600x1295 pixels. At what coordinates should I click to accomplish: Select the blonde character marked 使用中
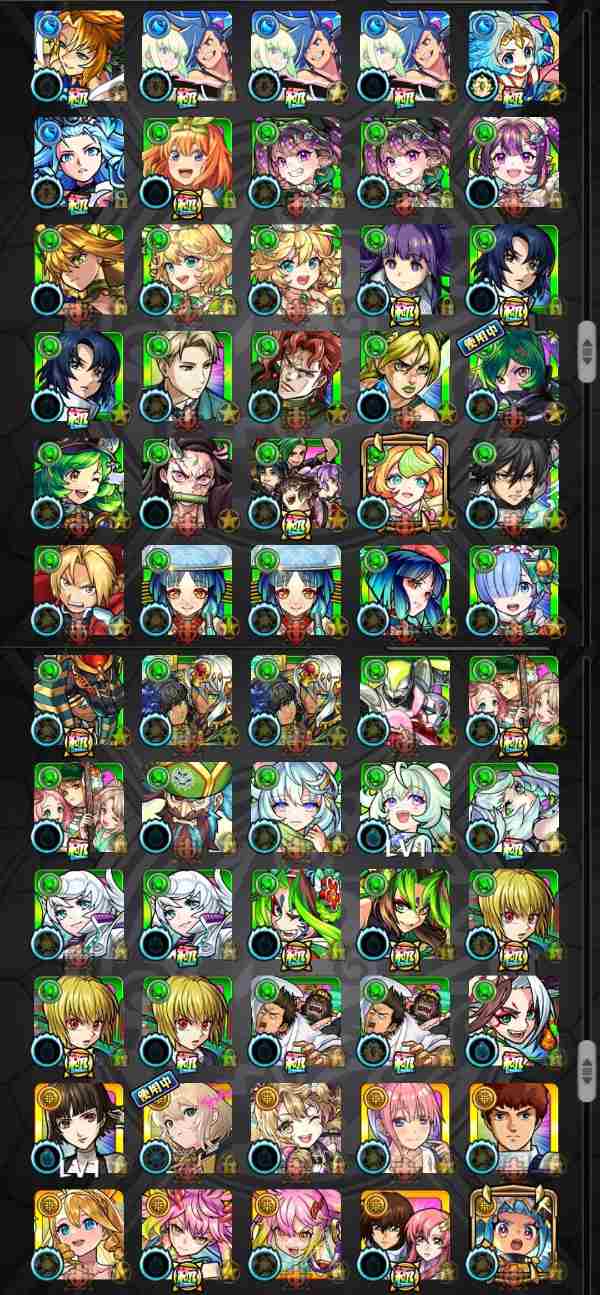[x=187, y=1127]
